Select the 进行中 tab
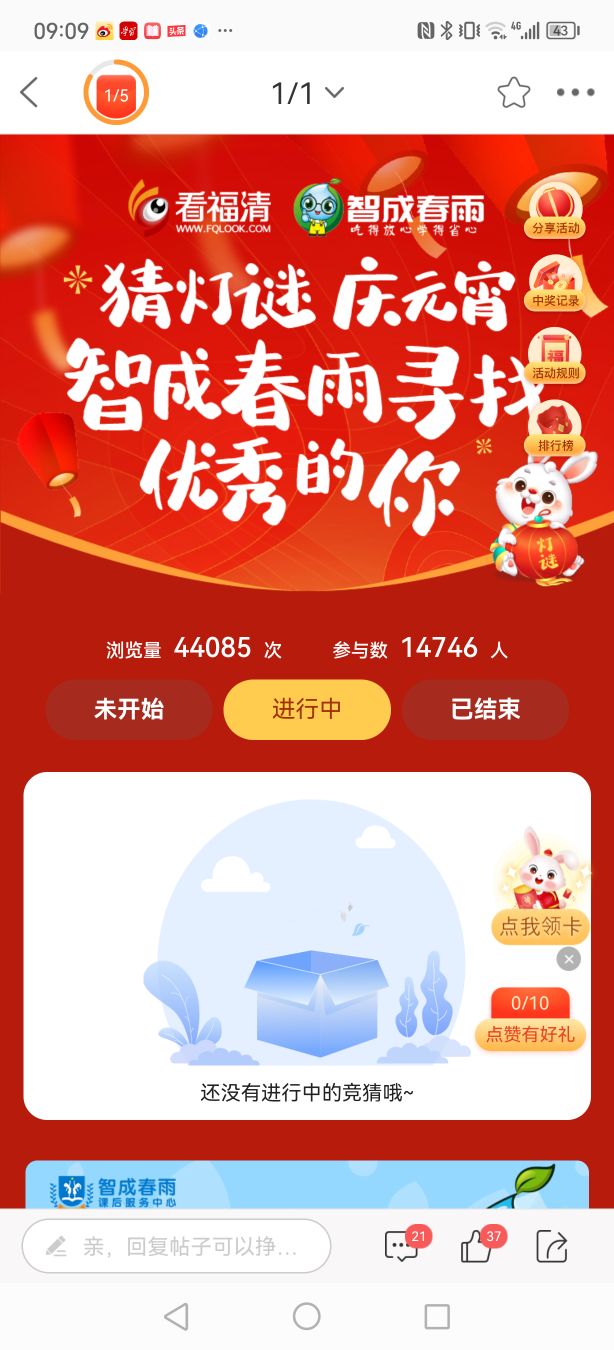Viewport: 614px width, 1350px height. click(307, 709)
